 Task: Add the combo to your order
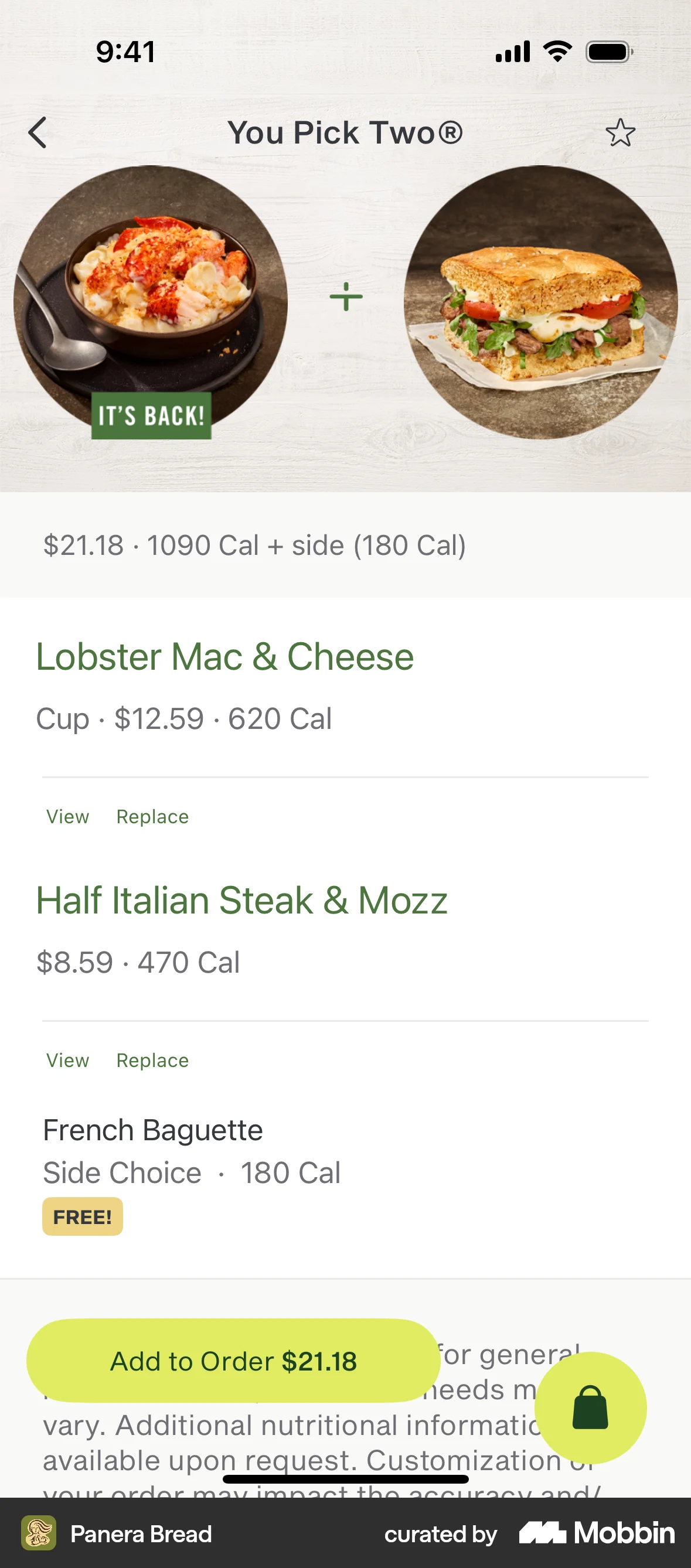coord(233,1362)
